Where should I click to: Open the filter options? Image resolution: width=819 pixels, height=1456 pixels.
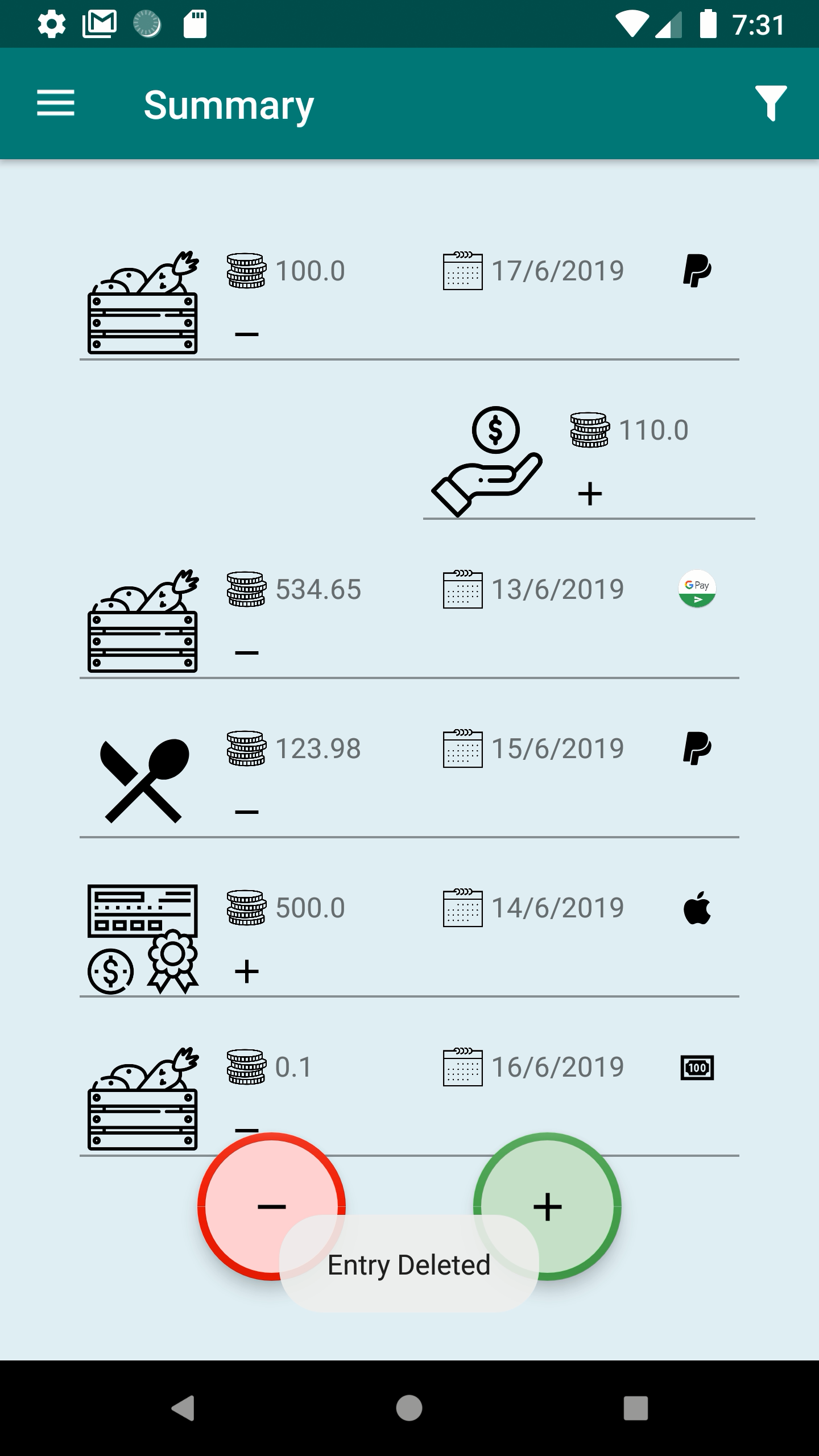point(771,104)
